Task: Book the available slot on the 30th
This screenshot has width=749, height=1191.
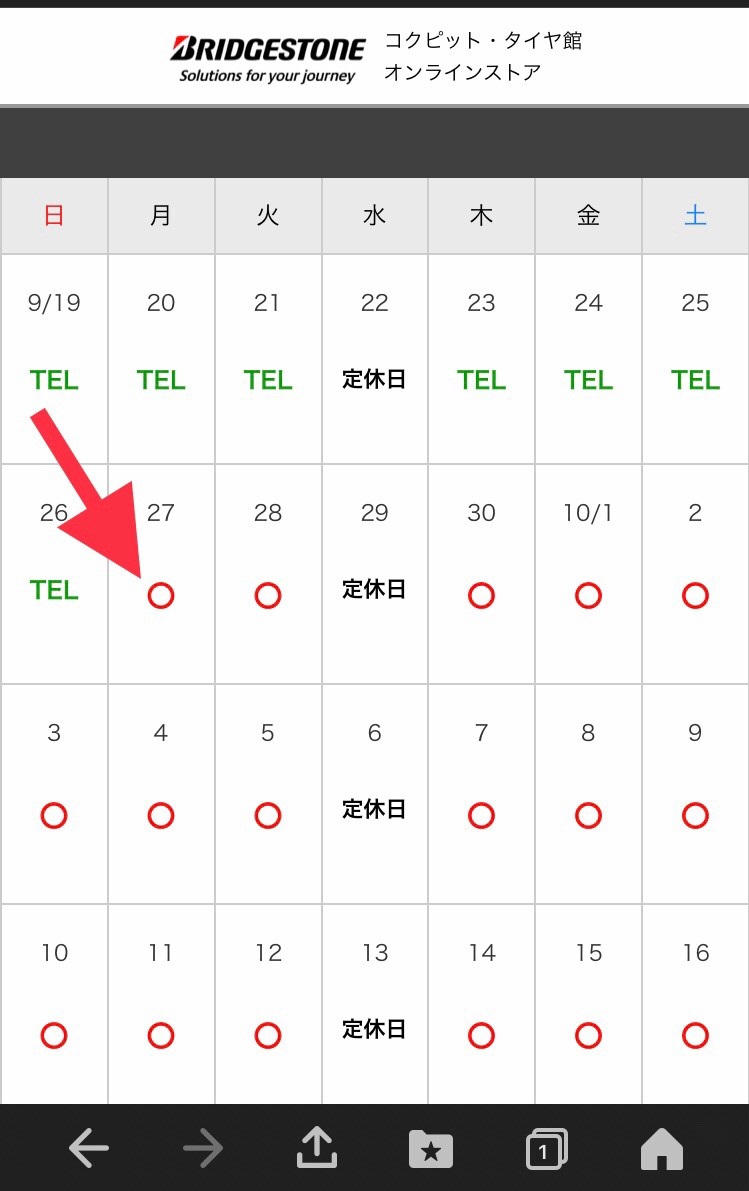Action: point(481,596)
